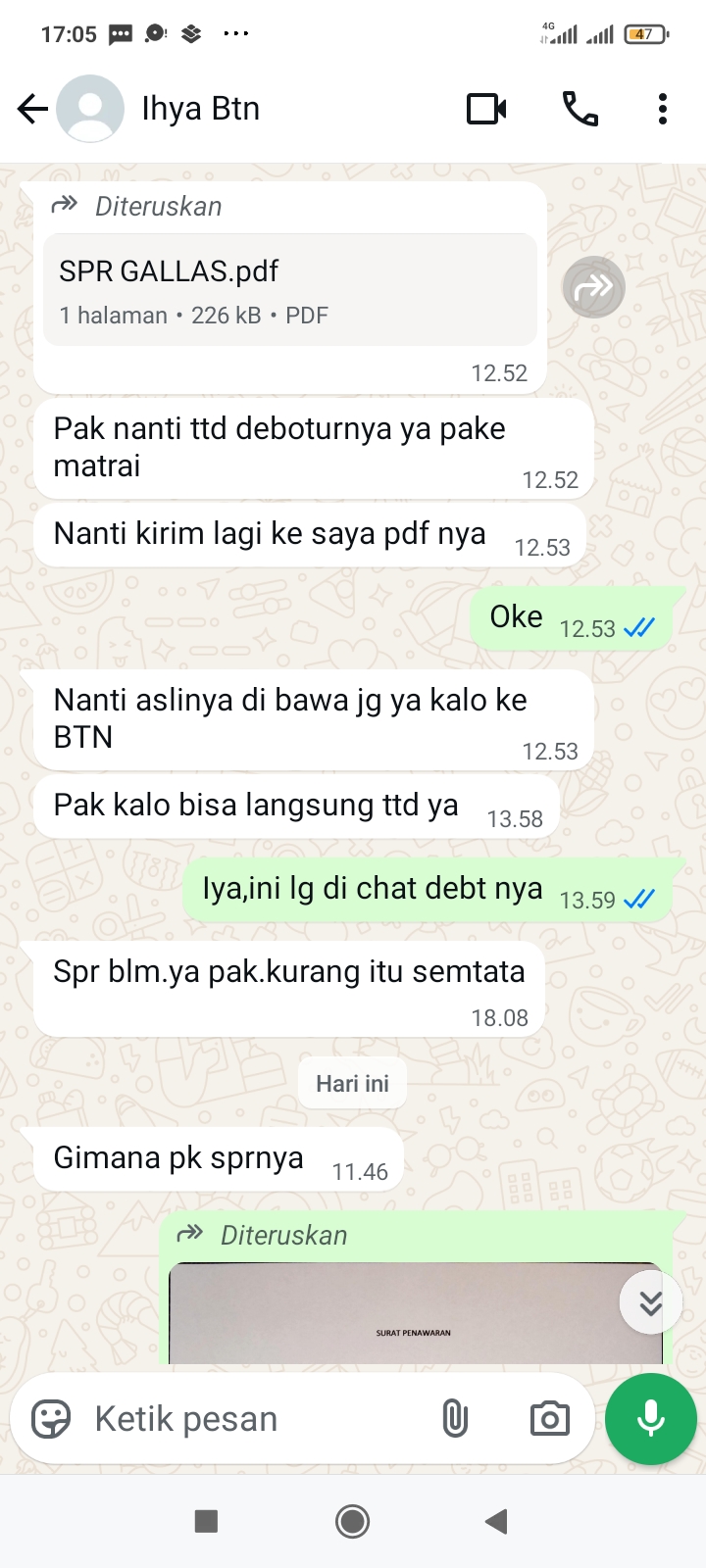
Task: Tap the system back triangle
Action: 496,1521
